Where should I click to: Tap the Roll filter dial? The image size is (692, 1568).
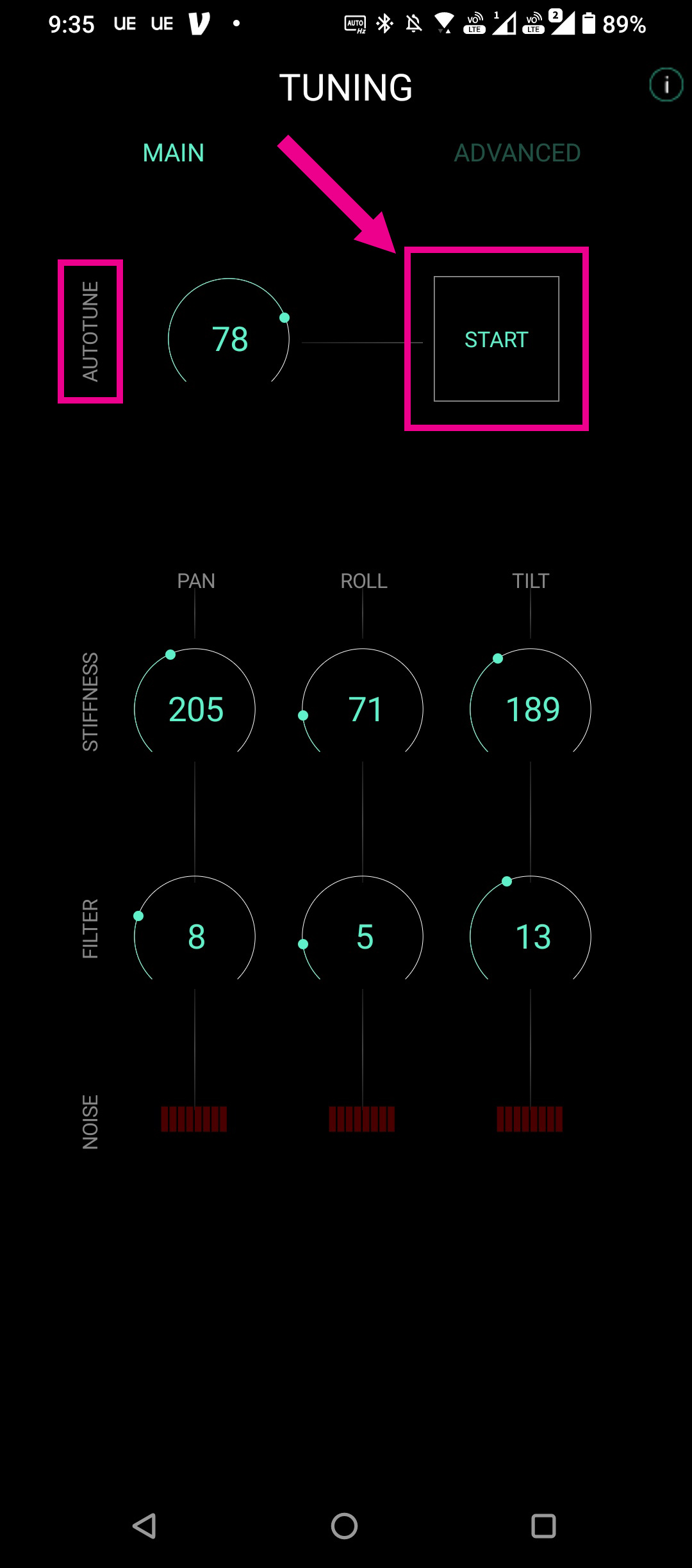363,931
